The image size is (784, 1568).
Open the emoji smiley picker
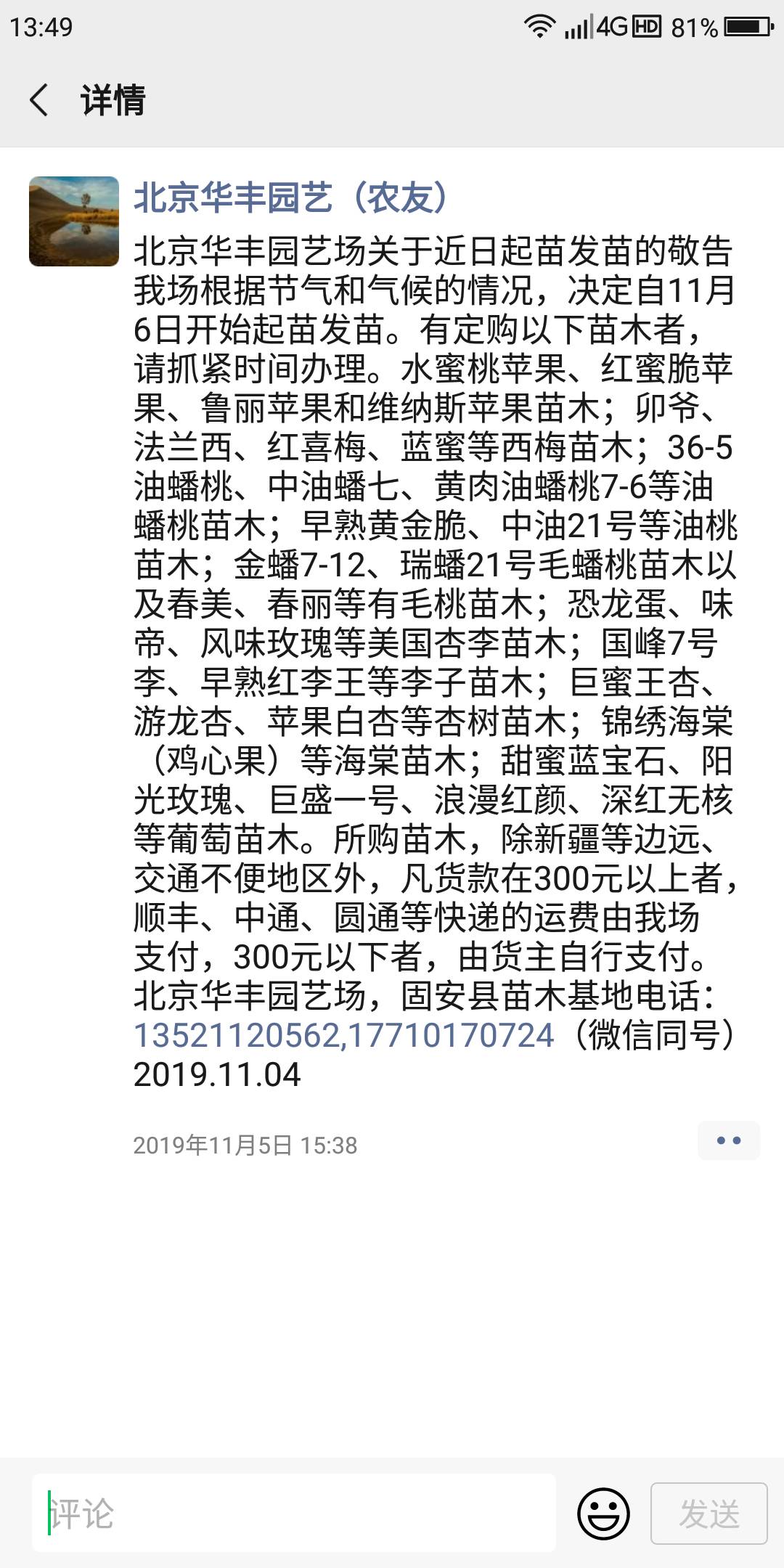(x=603, y=1514)
